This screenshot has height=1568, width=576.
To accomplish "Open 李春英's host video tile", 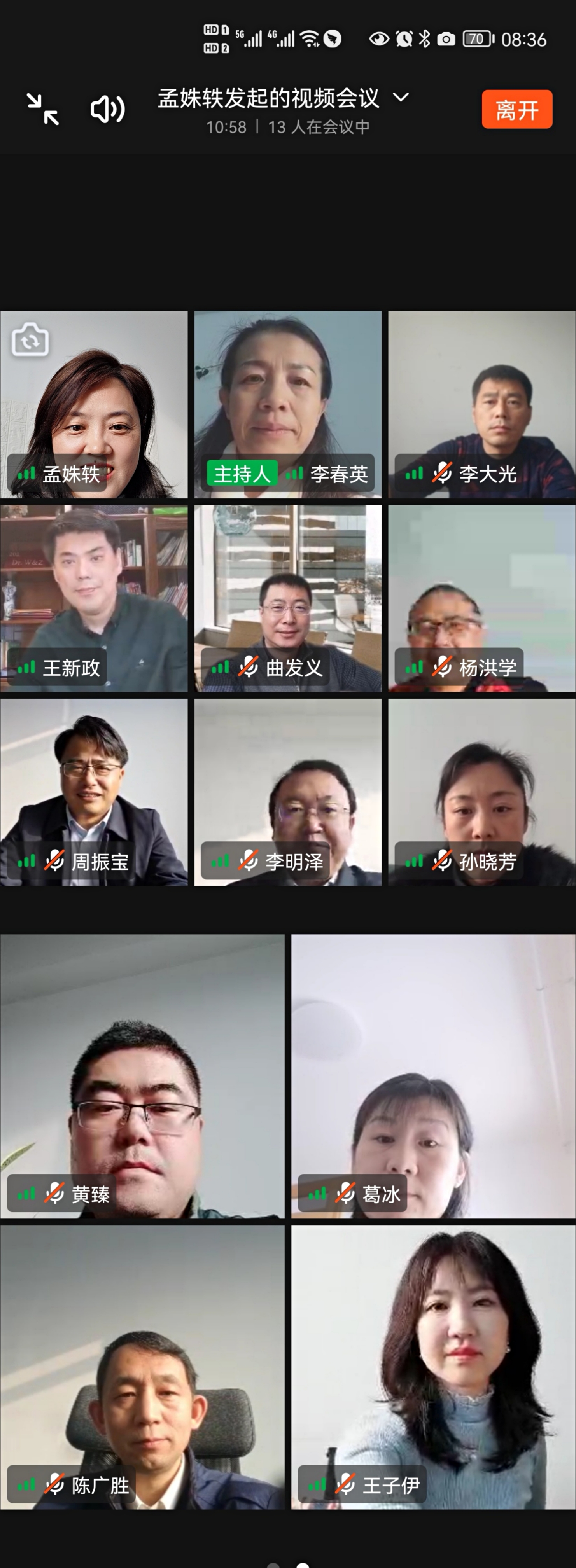I will click(x=287, y=404).
